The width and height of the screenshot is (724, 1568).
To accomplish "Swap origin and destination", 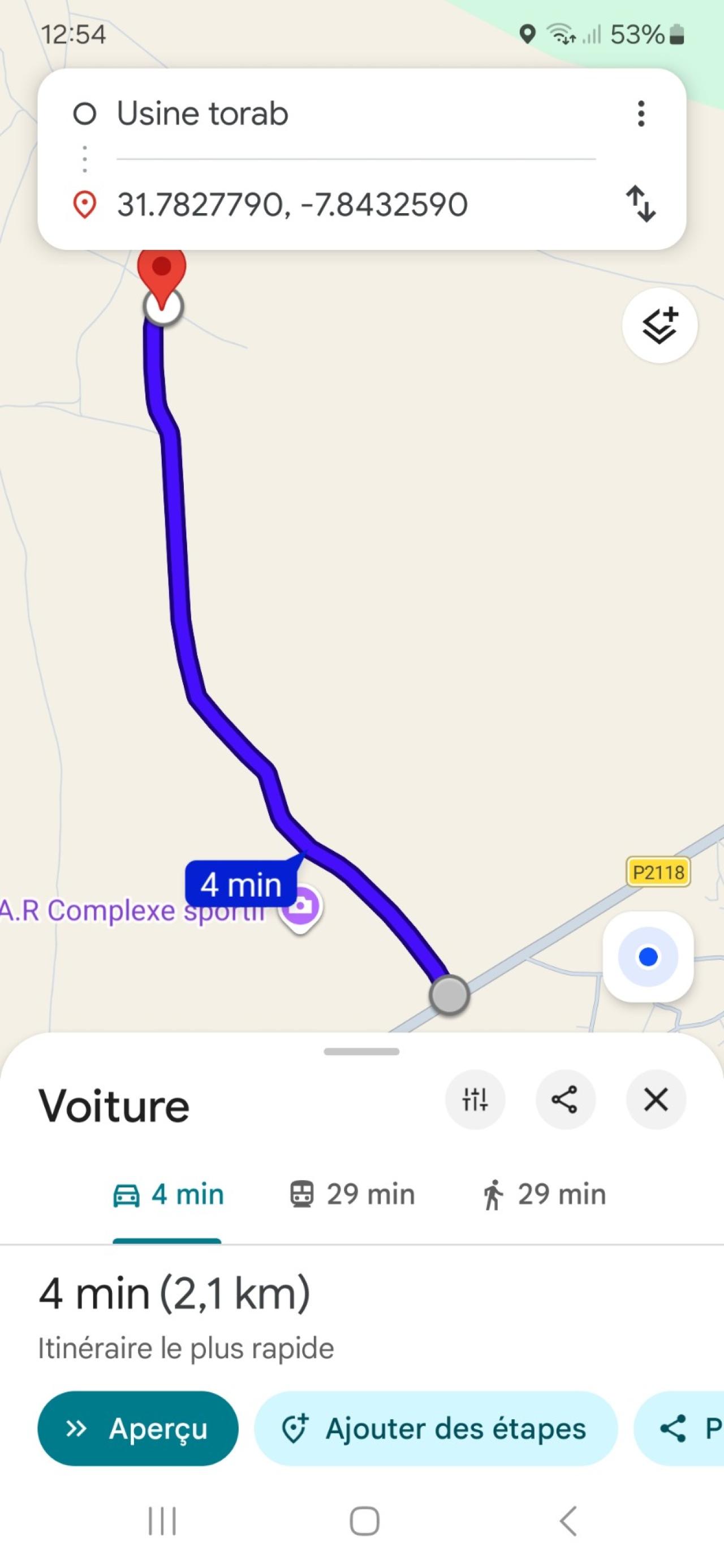I will [641, 204].
